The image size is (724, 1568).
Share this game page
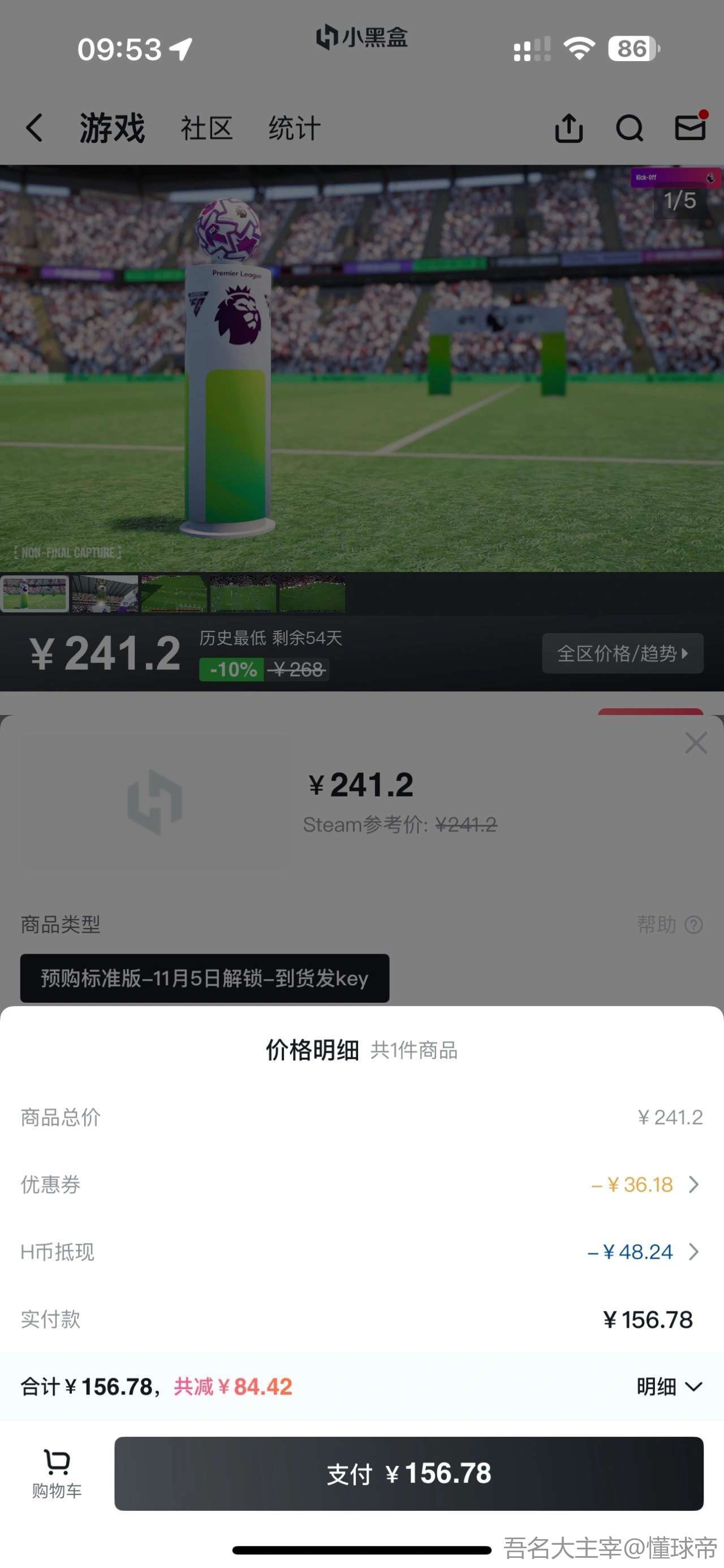[x=568, y=128]
